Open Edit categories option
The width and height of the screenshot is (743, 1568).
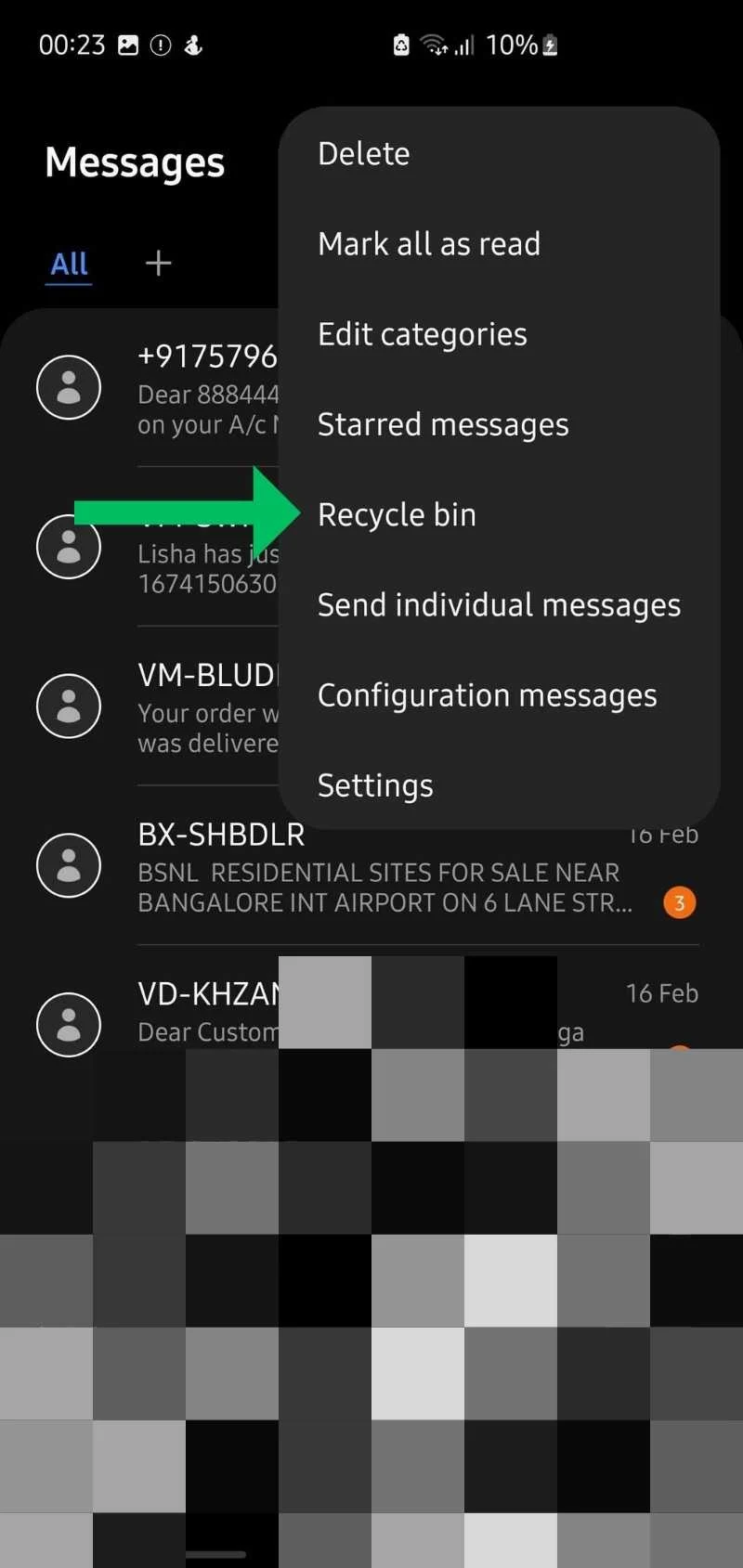(x=422, y=334)
